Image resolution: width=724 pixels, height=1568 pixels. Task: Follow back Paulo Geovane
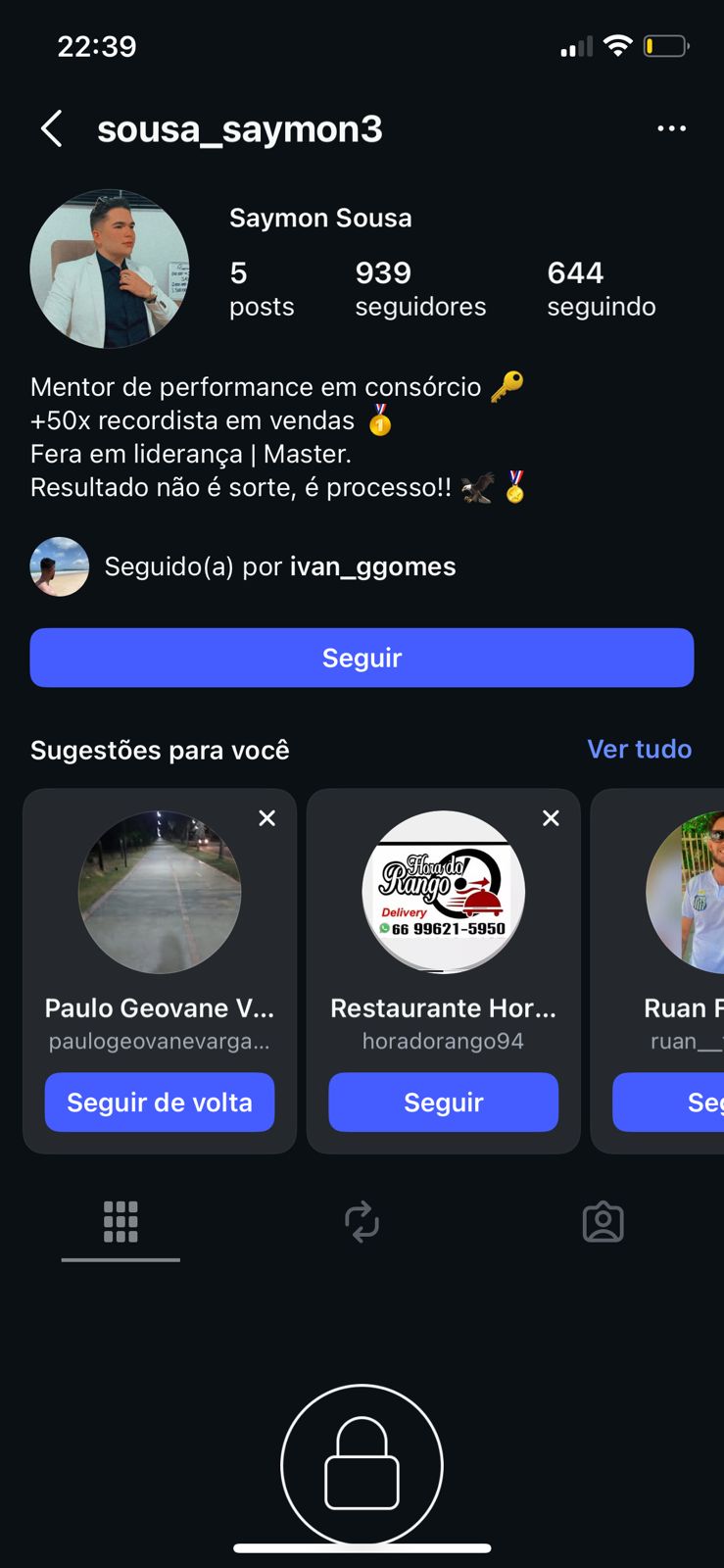[160, 1102]
